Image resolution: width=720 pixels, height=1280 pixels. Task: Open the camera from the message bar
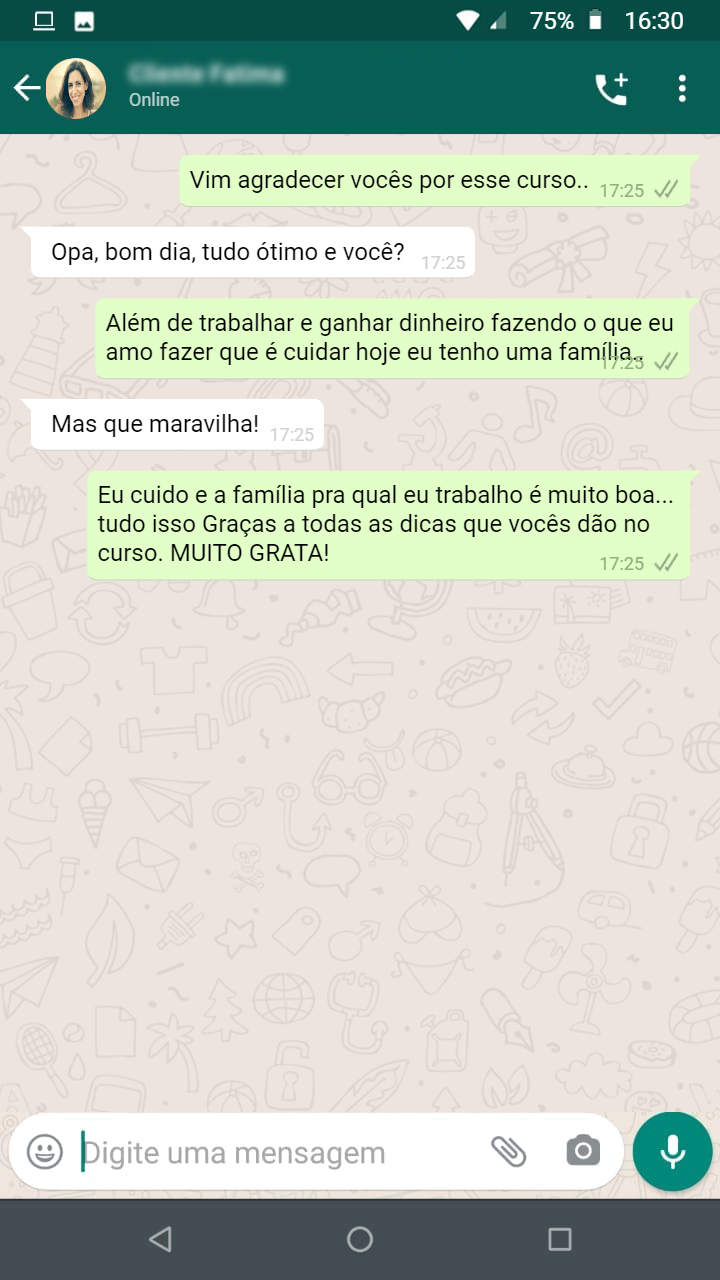(x=583, y=1152)
